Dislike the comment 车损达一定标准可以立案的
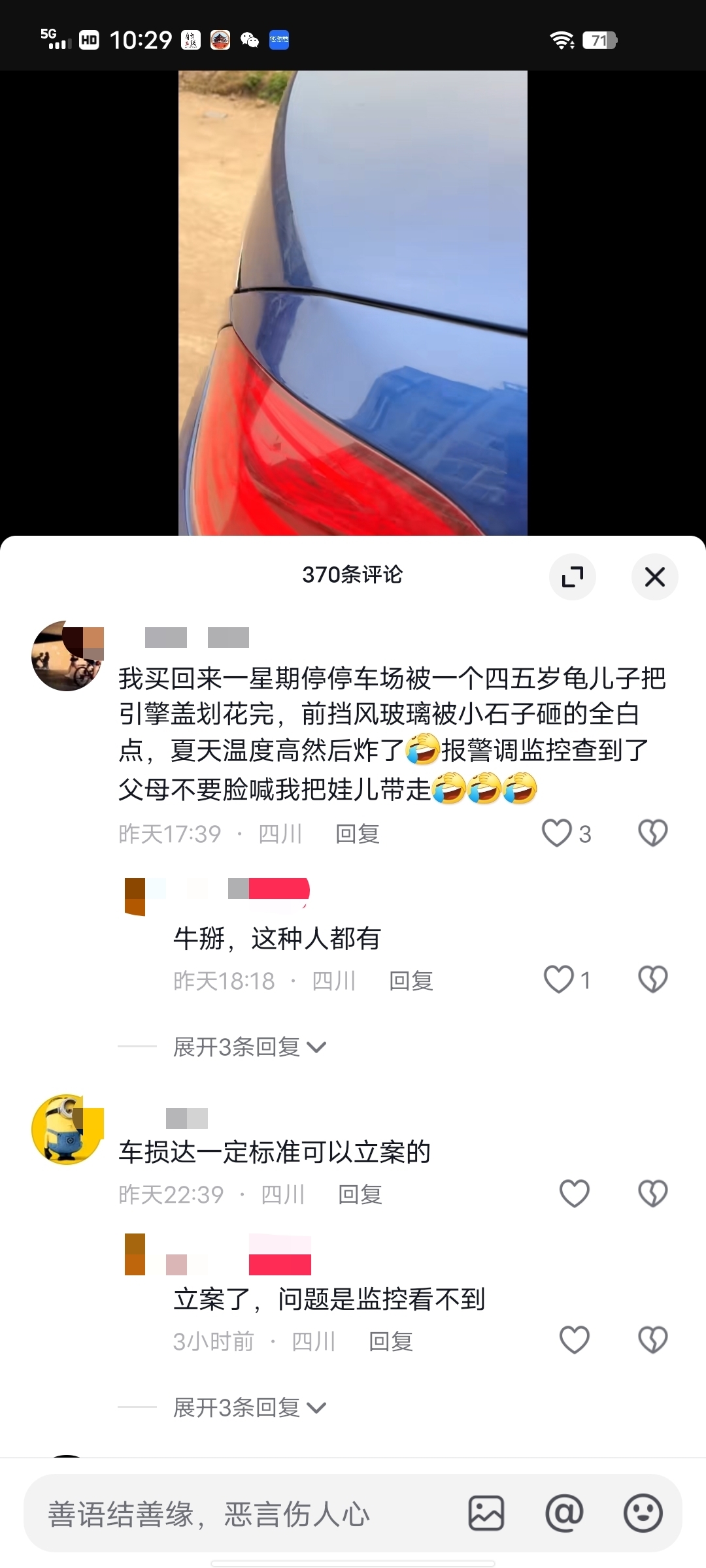The height and width of the screenshot is (1568, 706). 652,1194
